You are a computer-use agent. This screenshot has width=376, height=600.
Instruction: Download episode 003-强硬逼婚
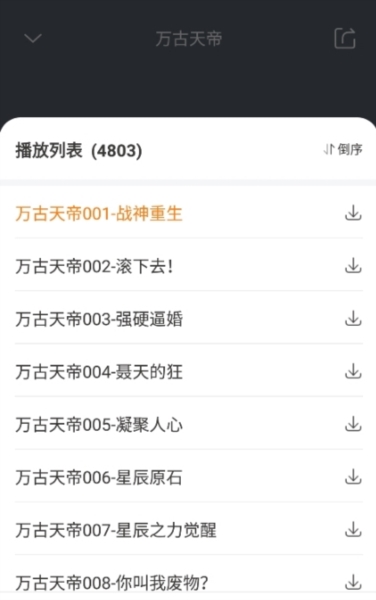pos(353,318)
